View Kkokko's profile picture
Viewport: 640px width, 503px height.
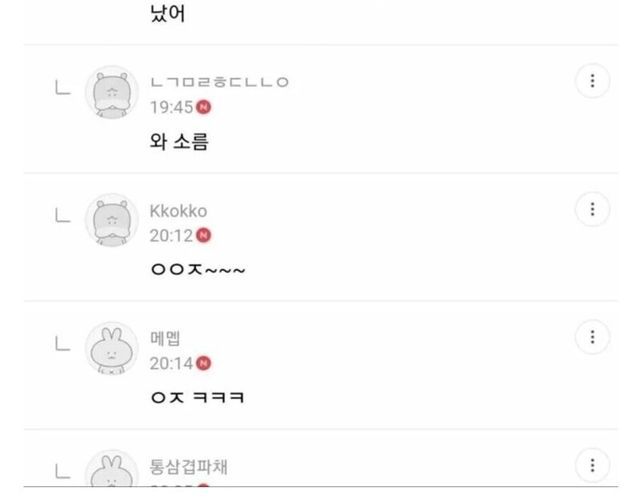coord(111,220)
